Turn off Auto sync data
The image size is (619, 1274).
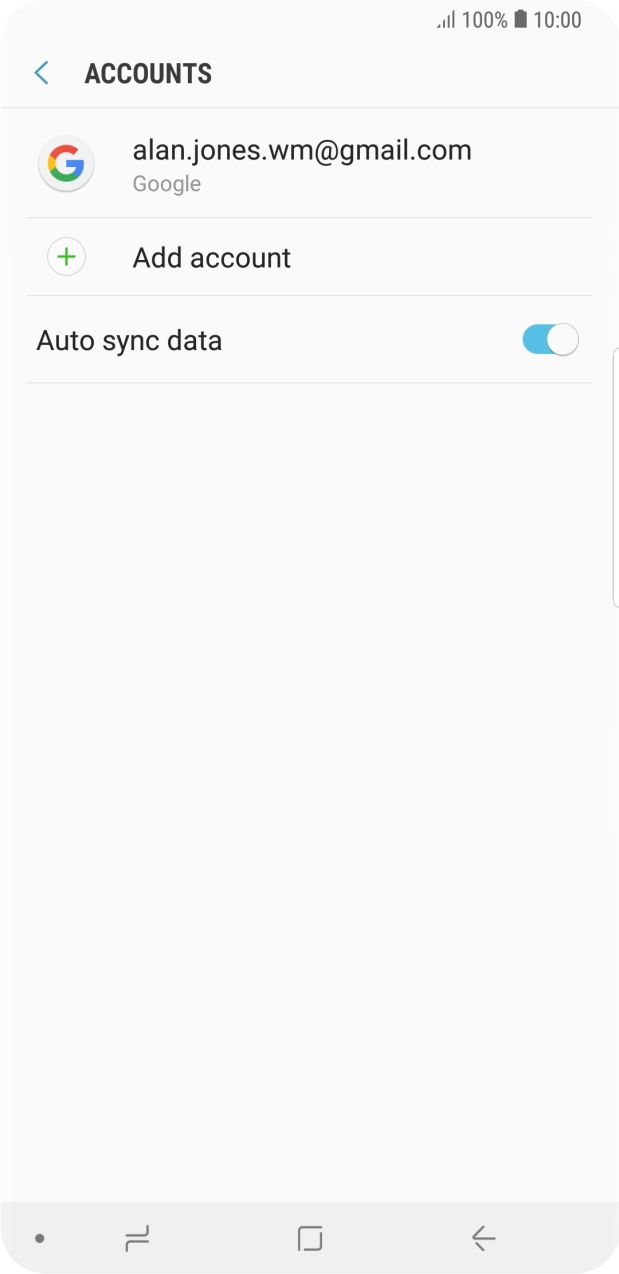(x=549, y=340)
